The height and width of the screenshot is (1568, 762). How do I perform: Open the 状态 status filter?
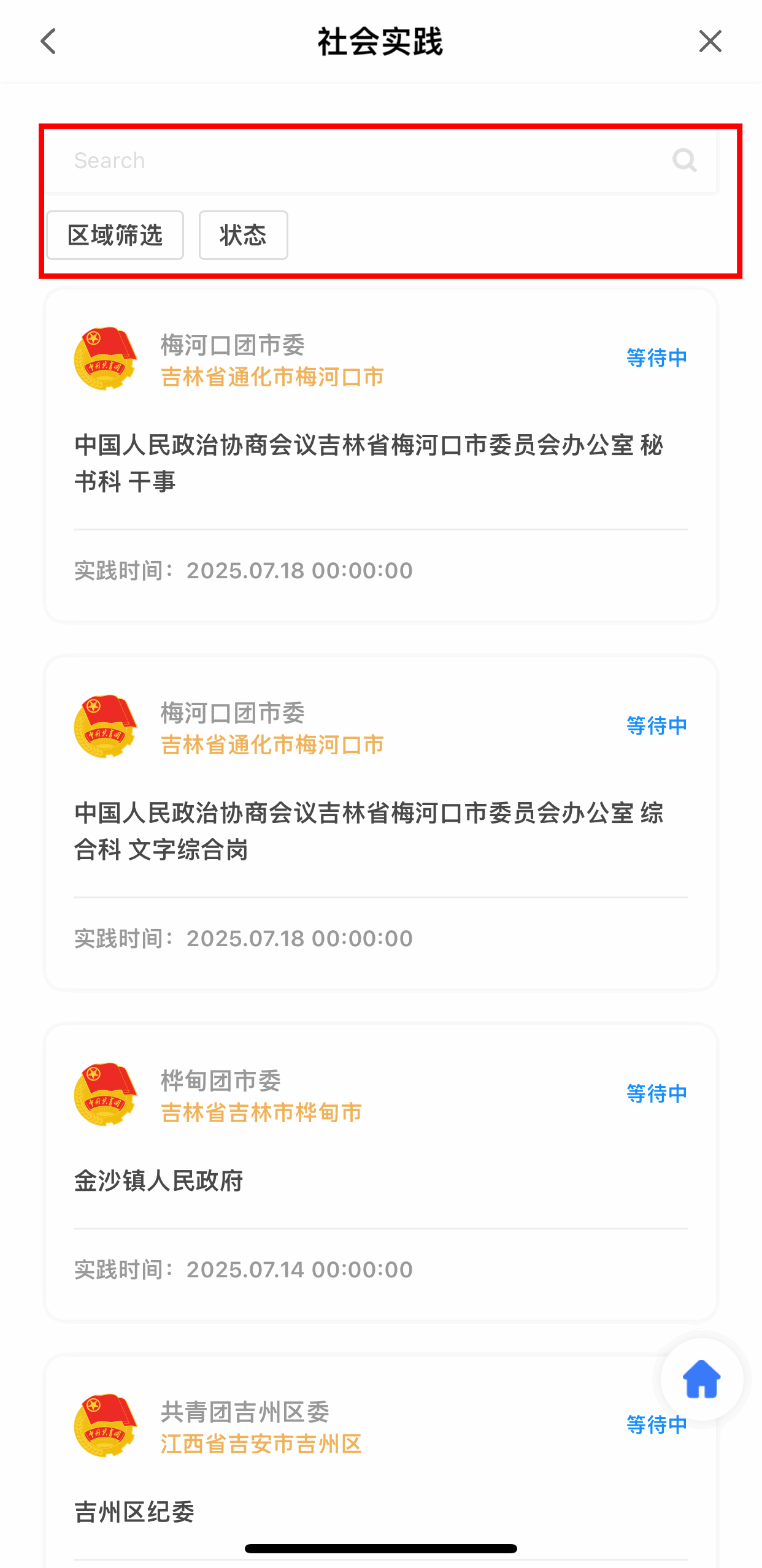point(243,235)
